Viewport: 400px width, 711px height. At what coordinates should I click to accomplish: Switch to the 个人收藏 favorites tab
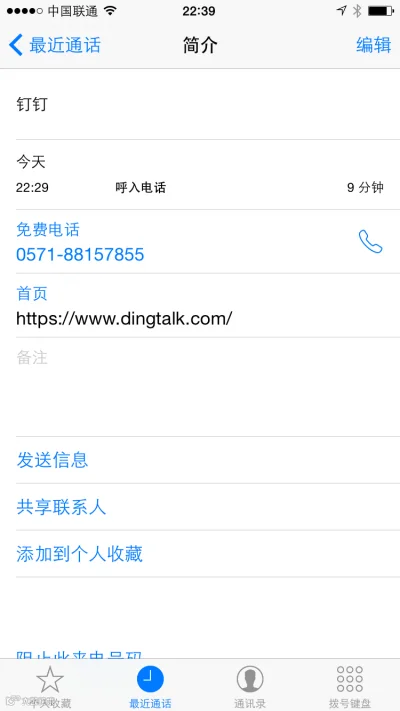[x=50, y=686]
